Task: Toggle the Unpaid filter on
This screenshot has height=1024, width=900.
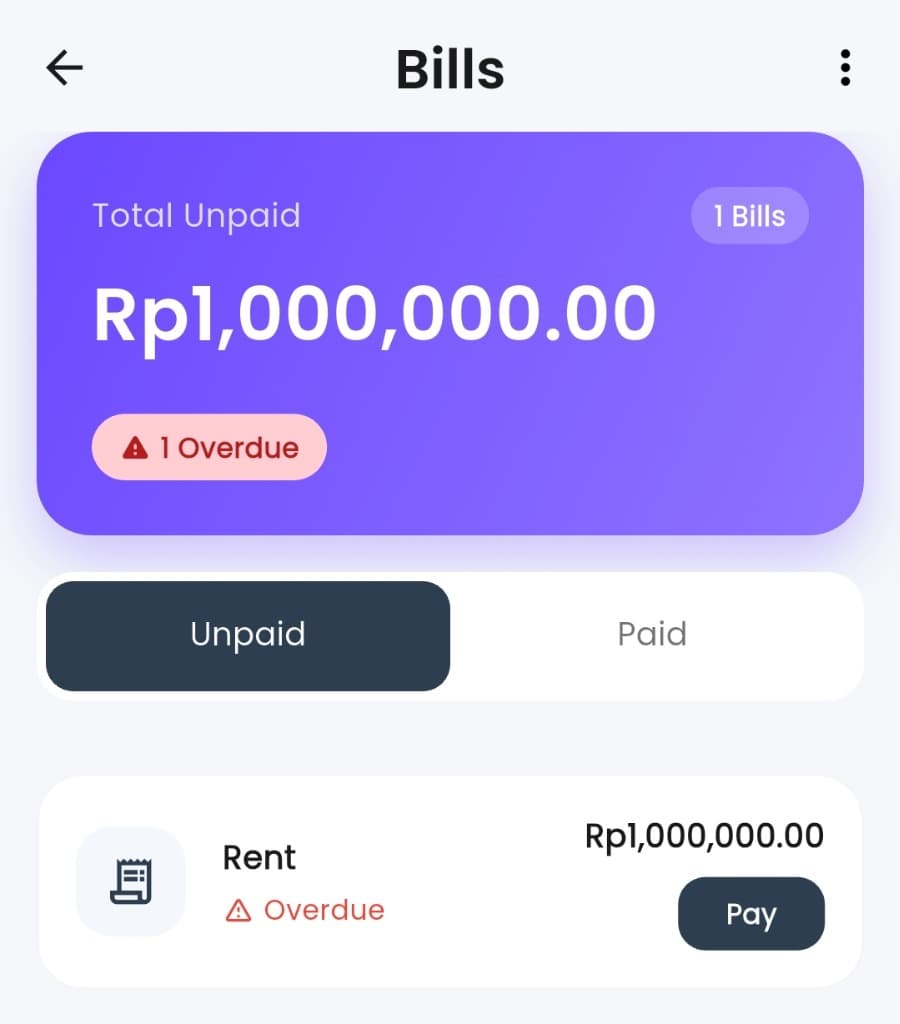Action: (x=246, y=634)
